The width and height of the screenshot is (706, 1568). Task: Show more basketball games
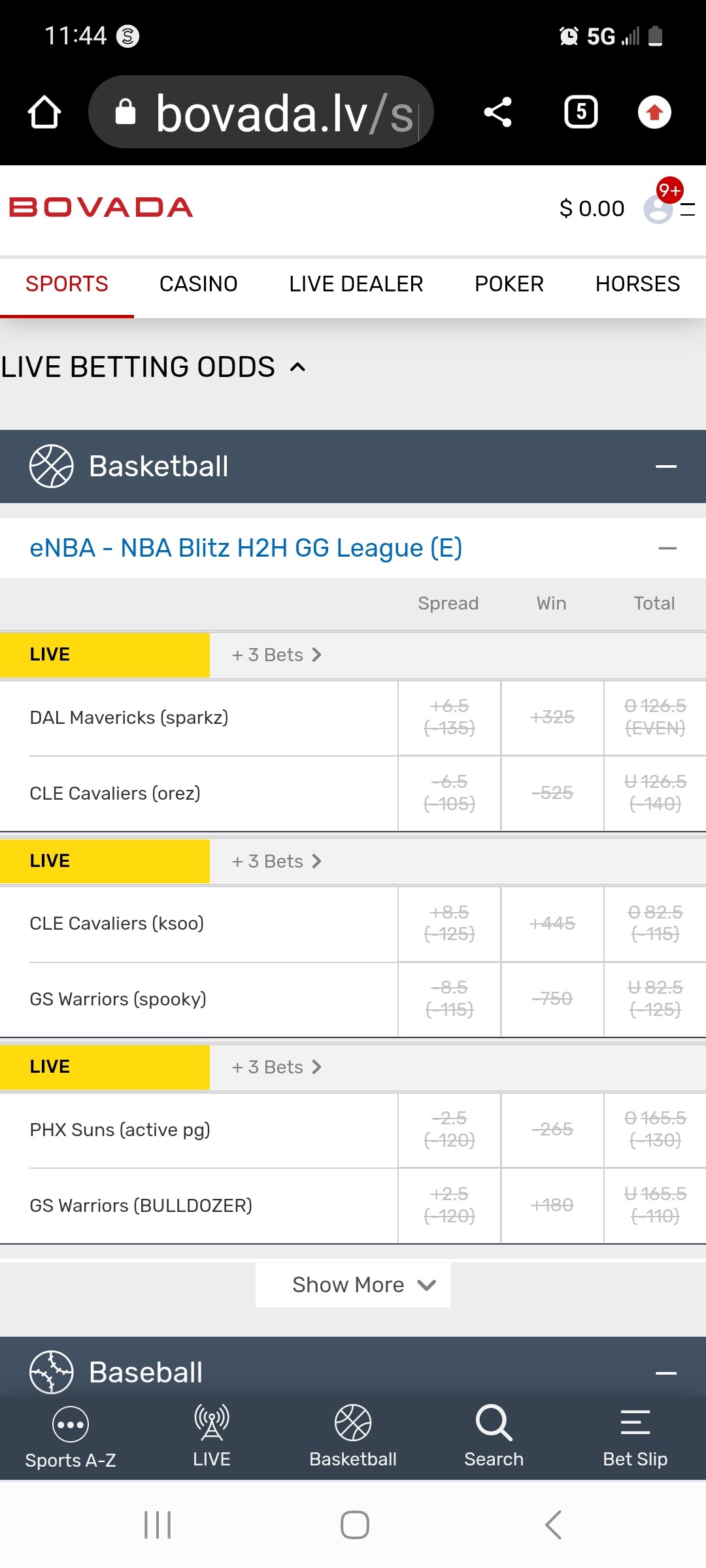tap(353, 1285)
